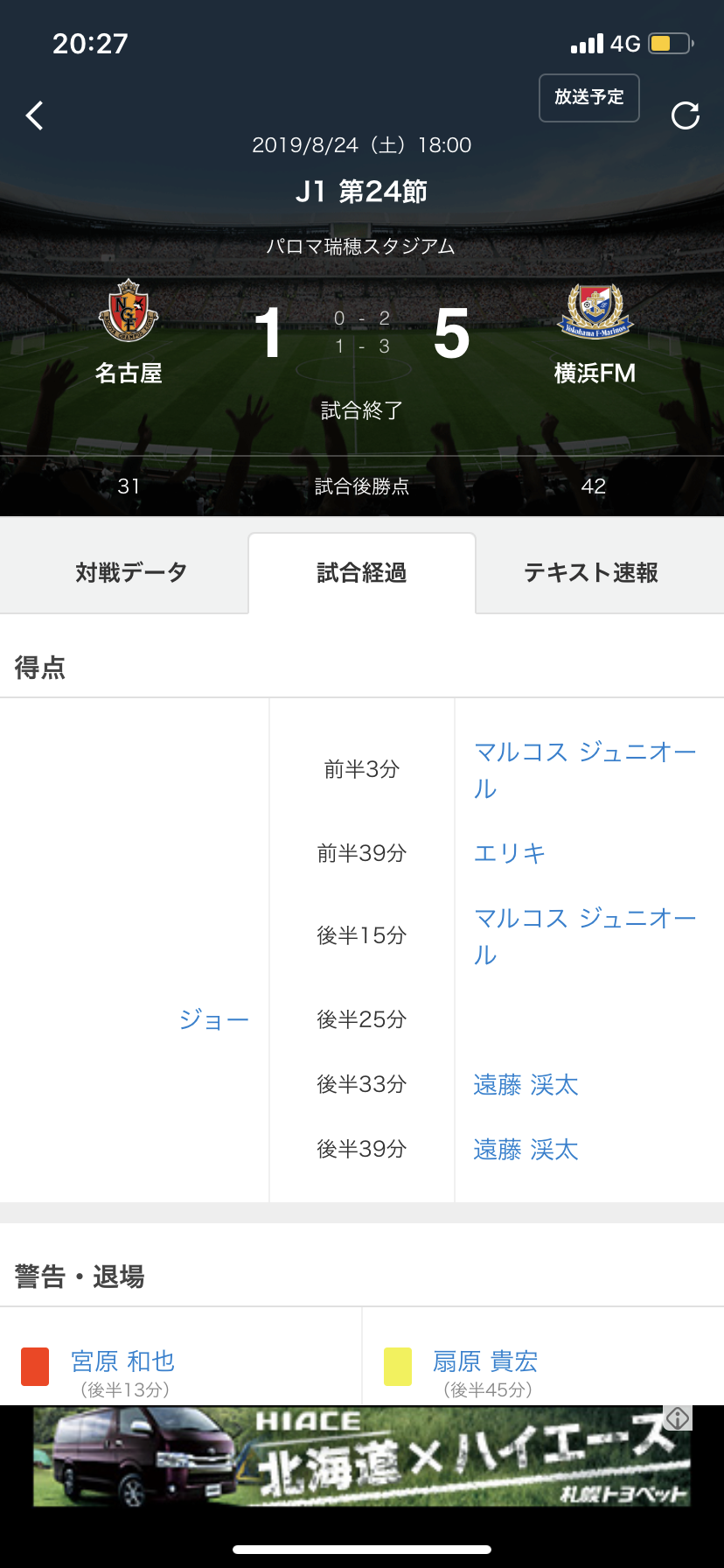This screenshot has height=1568, width=724.
Task: View player 扇原 貴宏
Action: (x=485, y=1361)
